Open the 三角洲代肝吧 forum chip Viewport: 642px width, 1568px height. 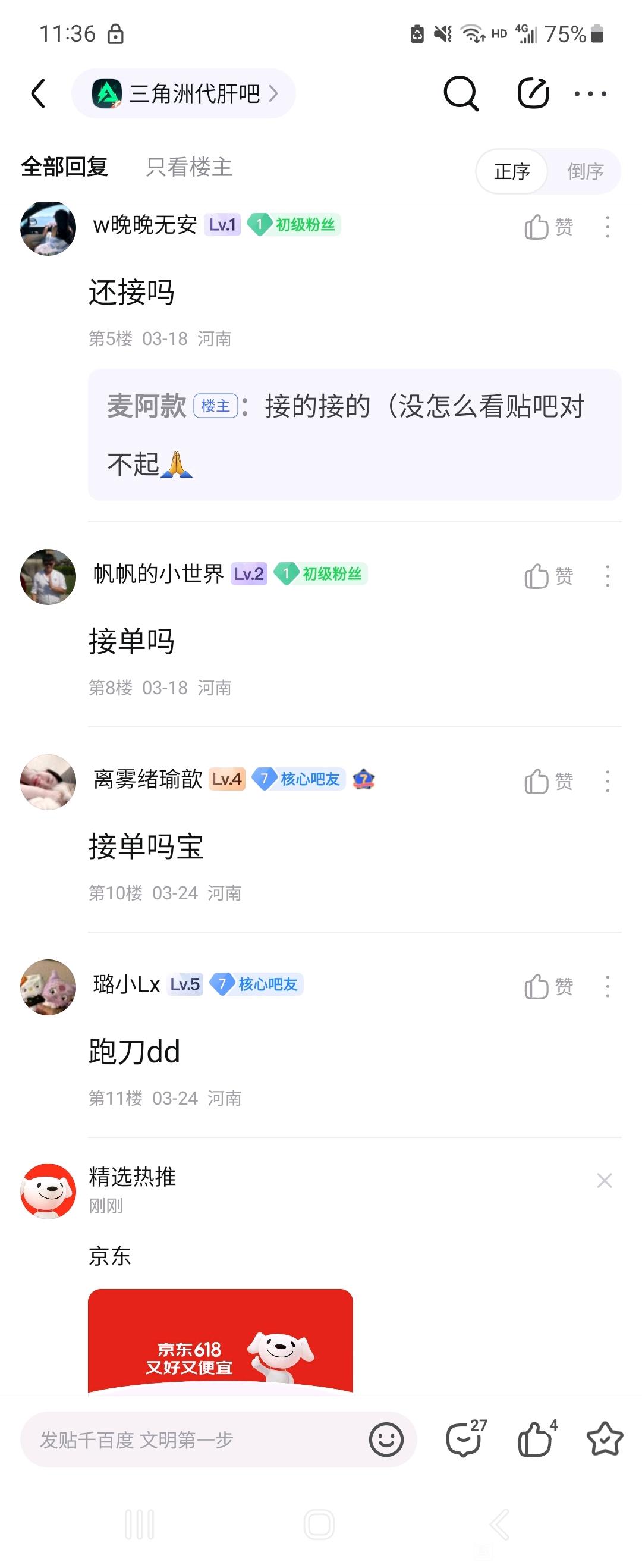pos(184,94)
